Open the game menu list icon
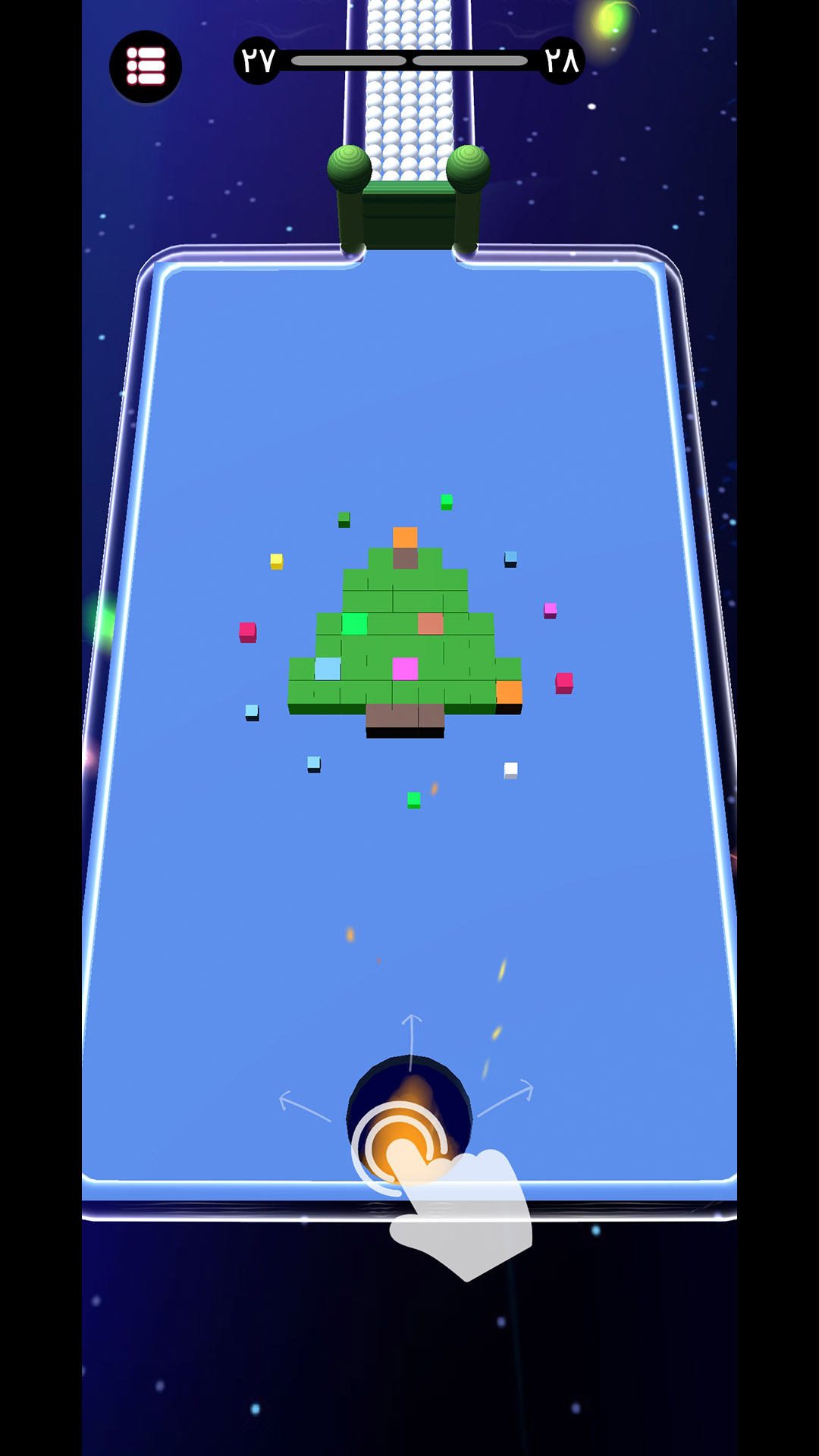This screenshot has height=1456, width=819. [x=146, y=67]
